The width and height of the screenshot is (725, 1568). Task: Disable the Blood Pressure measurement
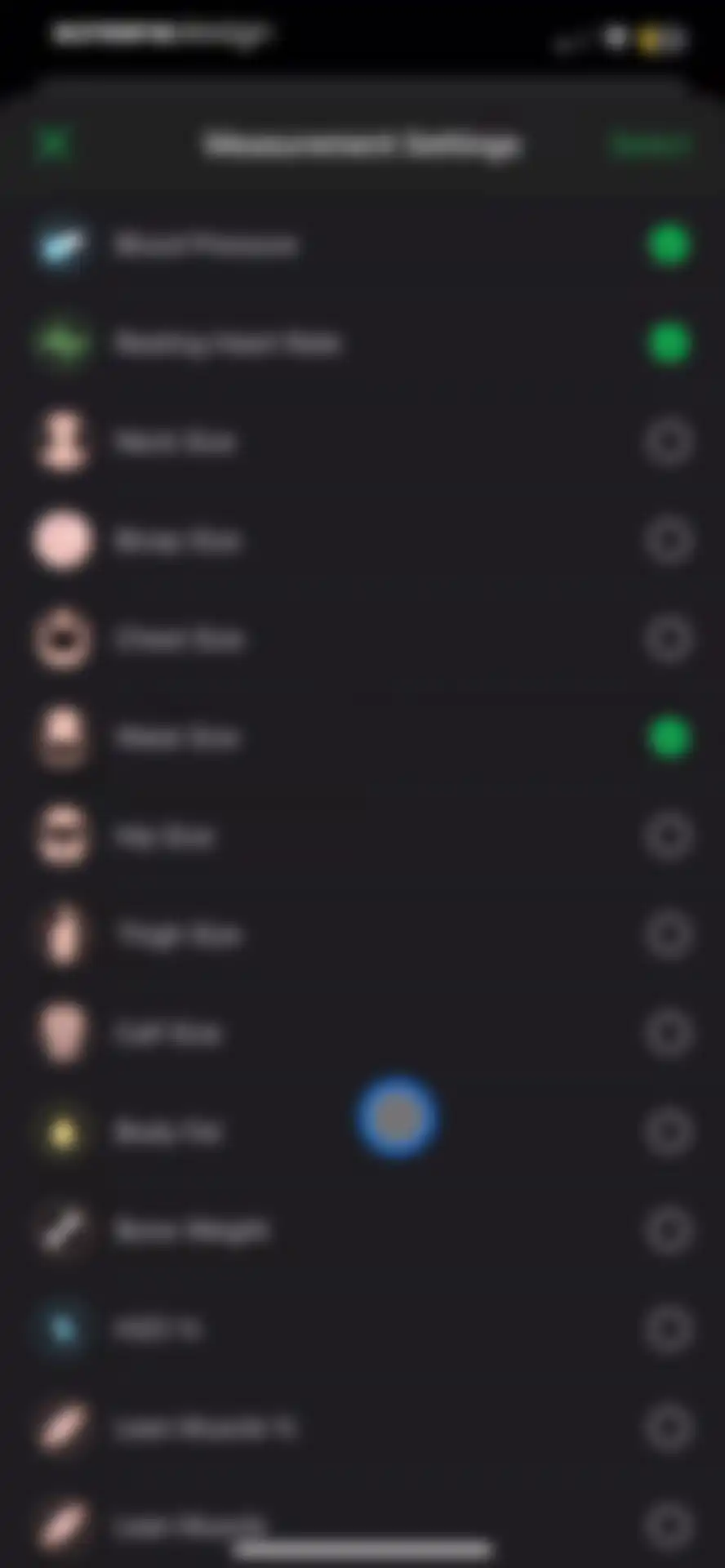click(x=669, y=245)
